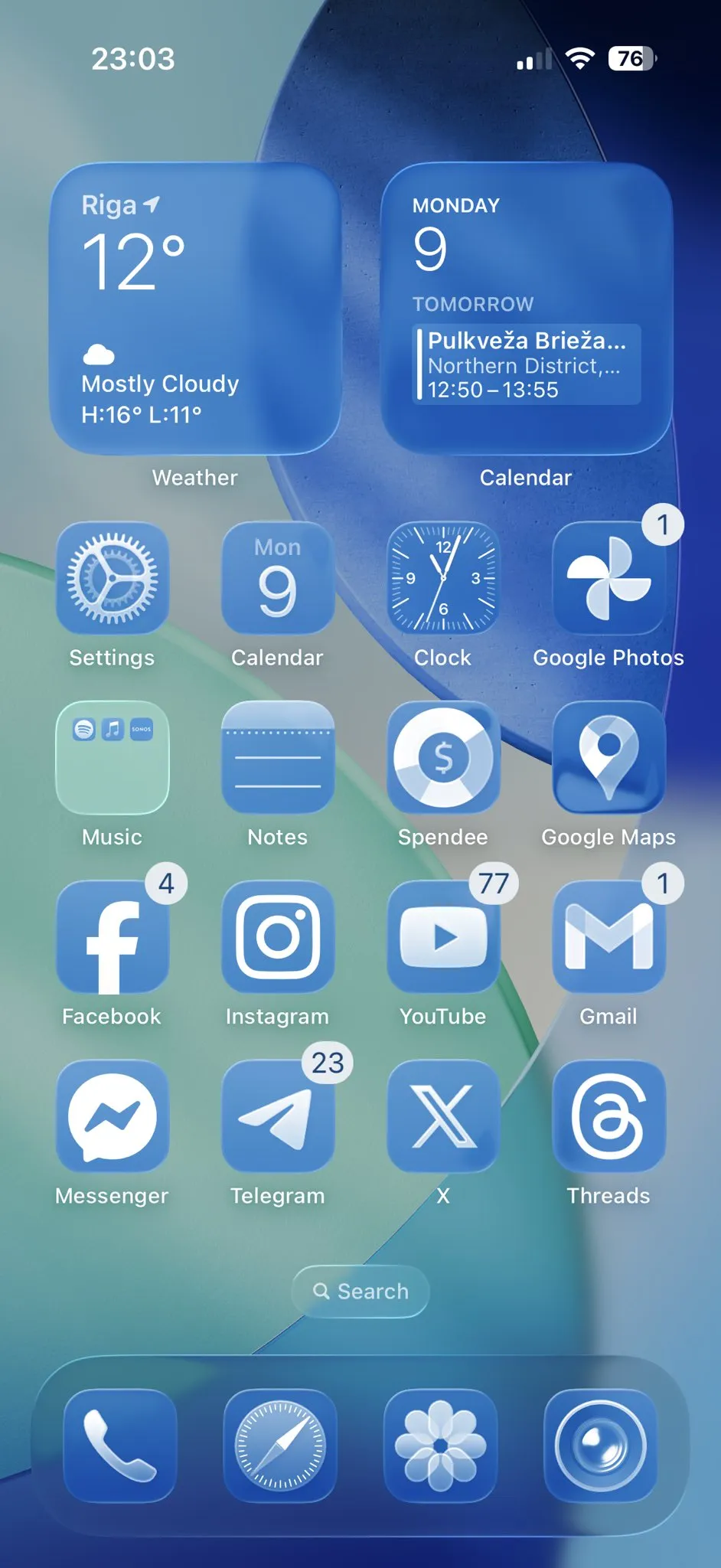The height and width of the screenshot is (1568, 721).
Task: Open the Clock app
Action: 443,579
